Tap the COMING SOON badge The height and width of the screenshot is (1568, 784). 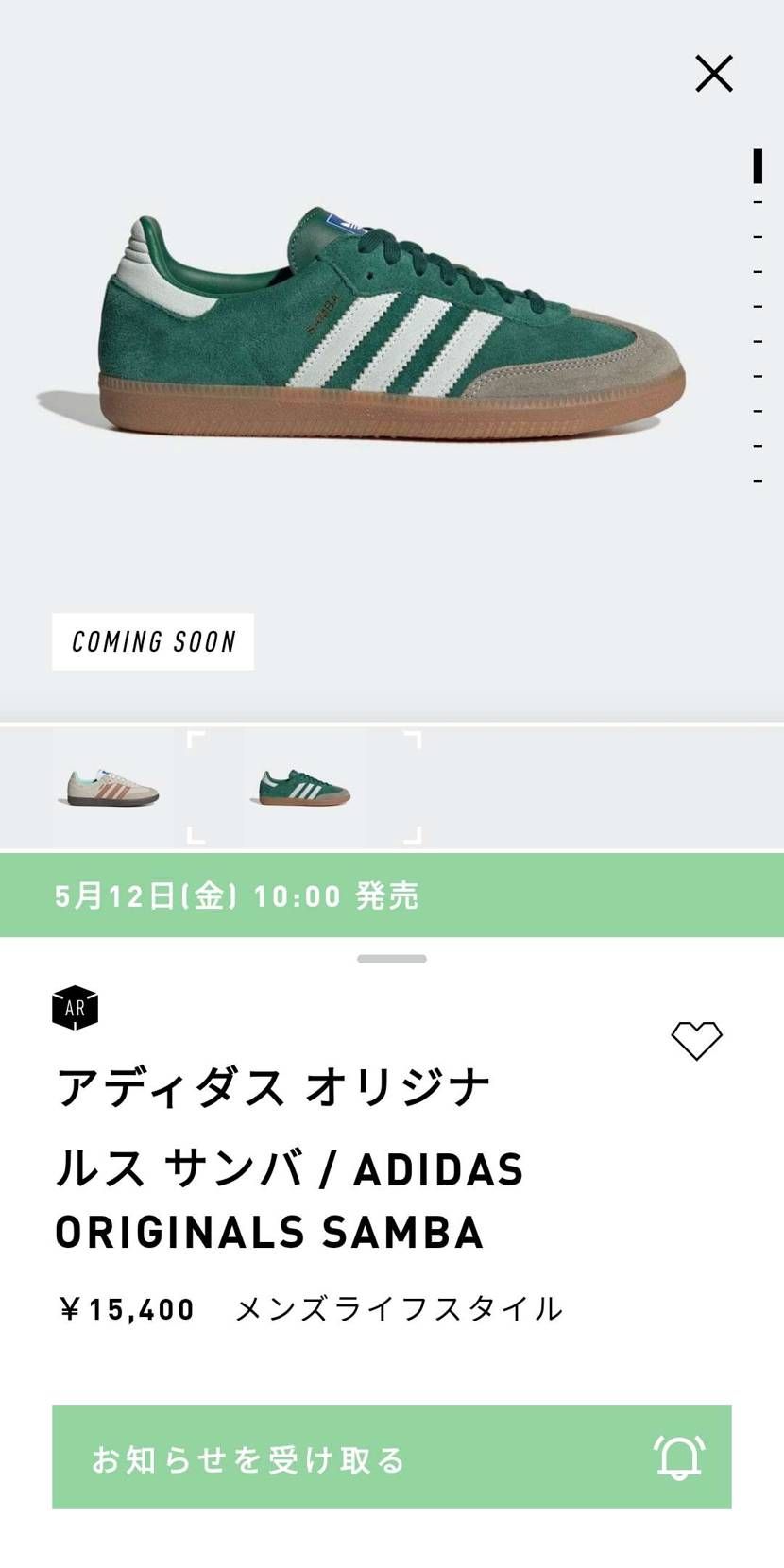pos(153,641)
